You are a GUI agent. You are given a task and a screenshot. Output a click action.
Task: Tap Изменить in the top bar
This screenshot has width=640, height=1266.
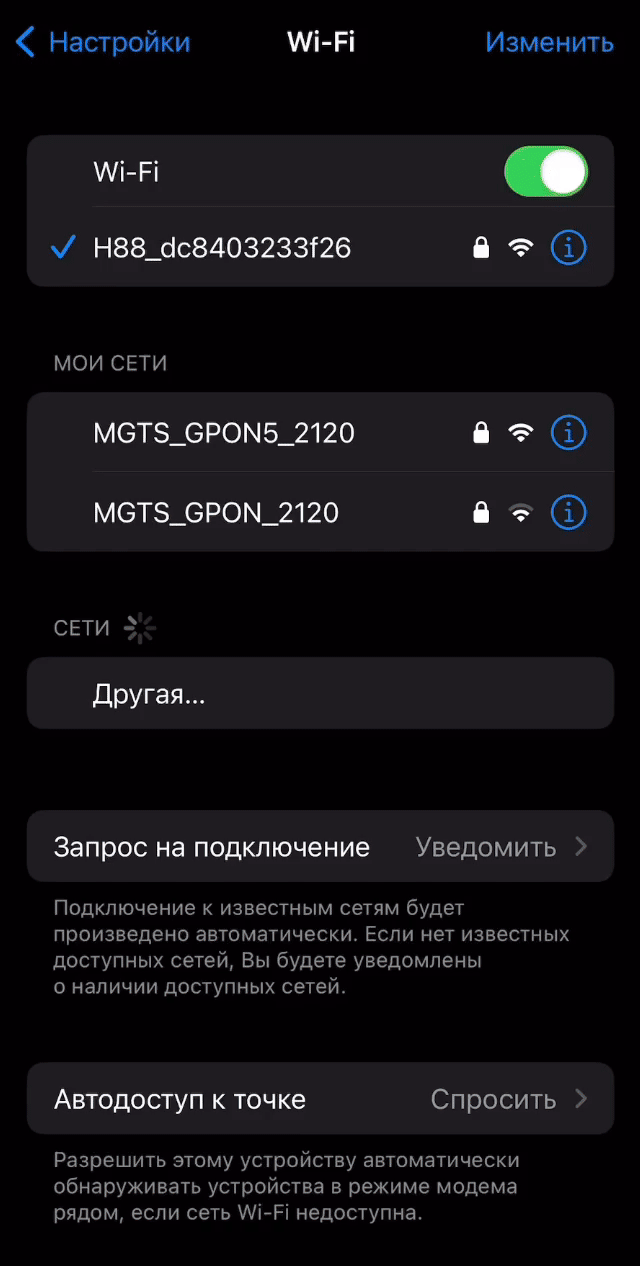click(x=549, y=42)
